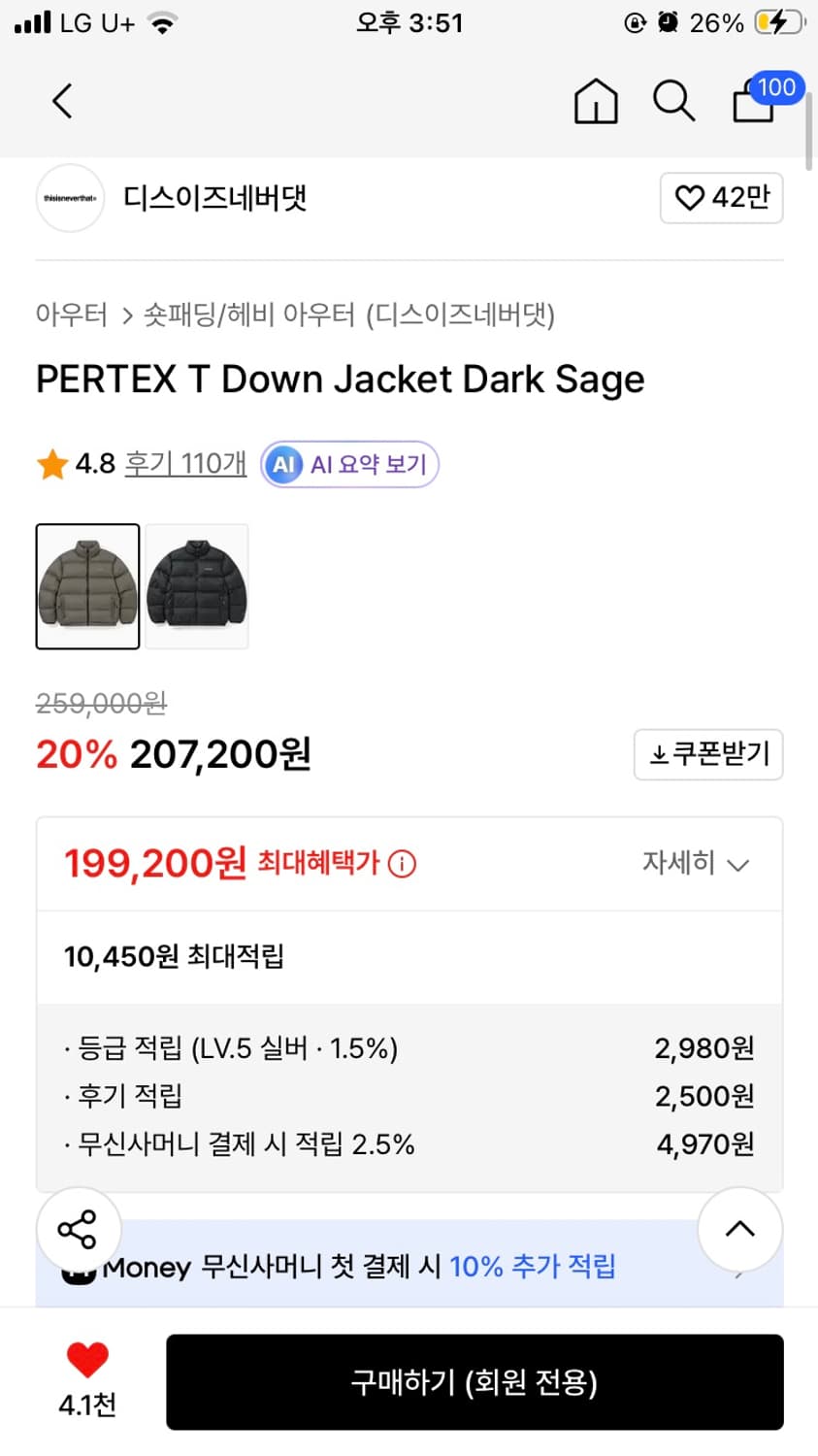The width and height of the screenshot is (818, 1456).
Task: Tap the scroll-to-top chevron button
Action: (740, 1229)
